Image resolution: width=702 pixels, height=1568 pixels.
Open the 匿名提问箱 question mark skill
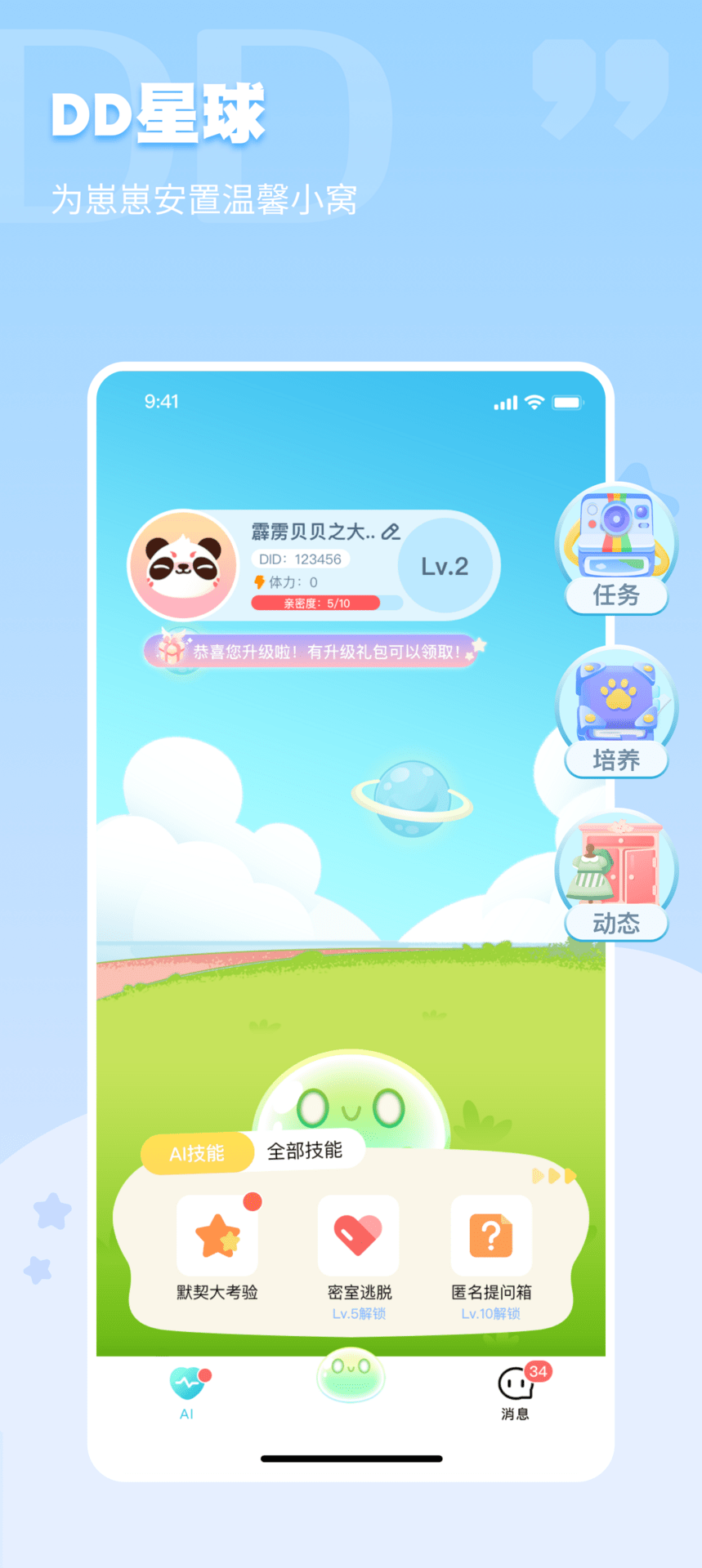[490, 1235]
